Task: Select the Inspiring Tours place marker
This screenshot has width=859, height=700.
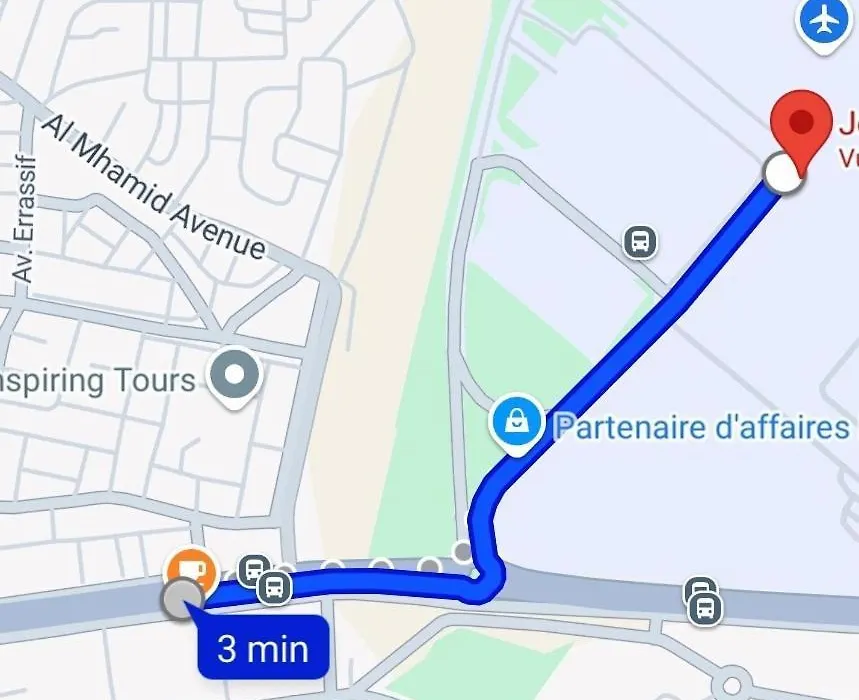Action: 236,376
